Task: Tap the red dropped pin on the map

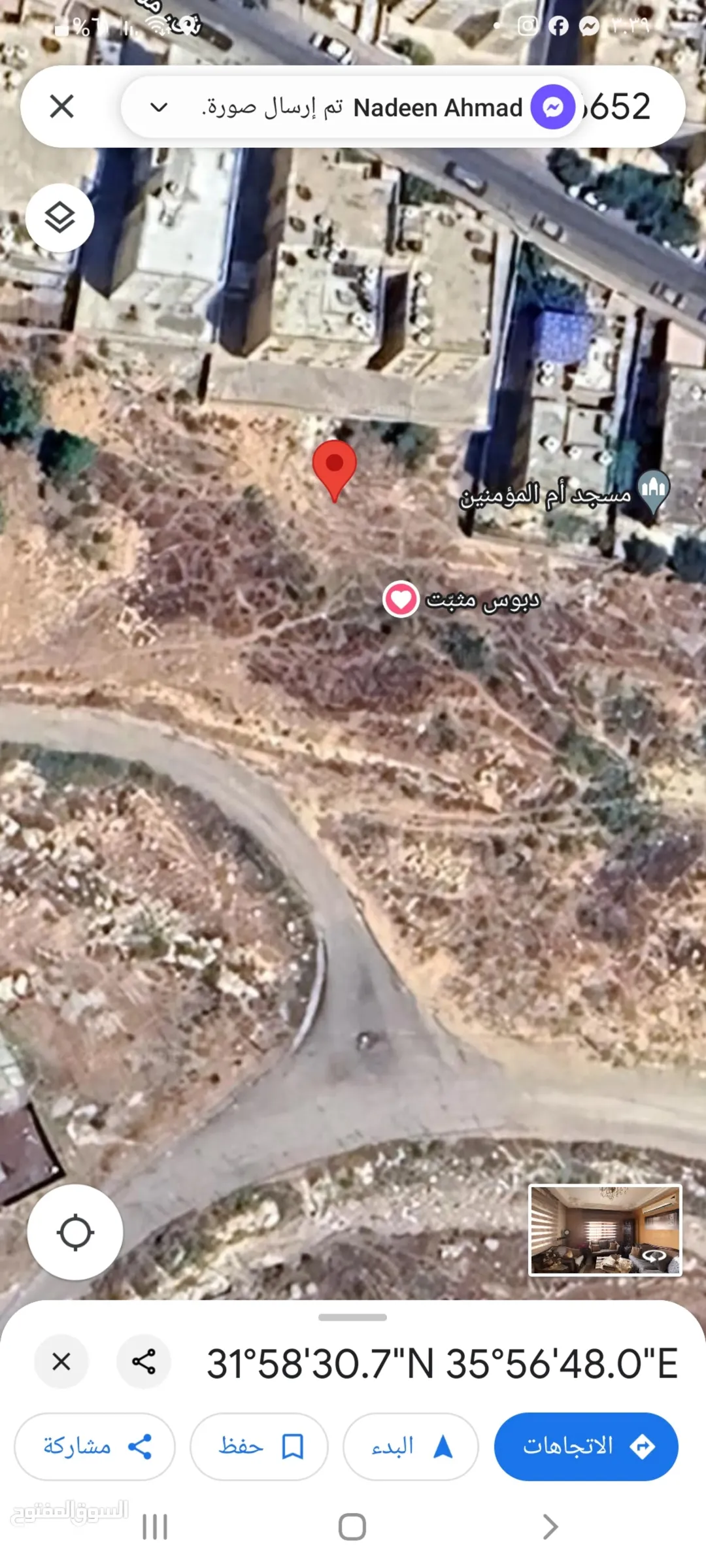Action: [334, 470]
